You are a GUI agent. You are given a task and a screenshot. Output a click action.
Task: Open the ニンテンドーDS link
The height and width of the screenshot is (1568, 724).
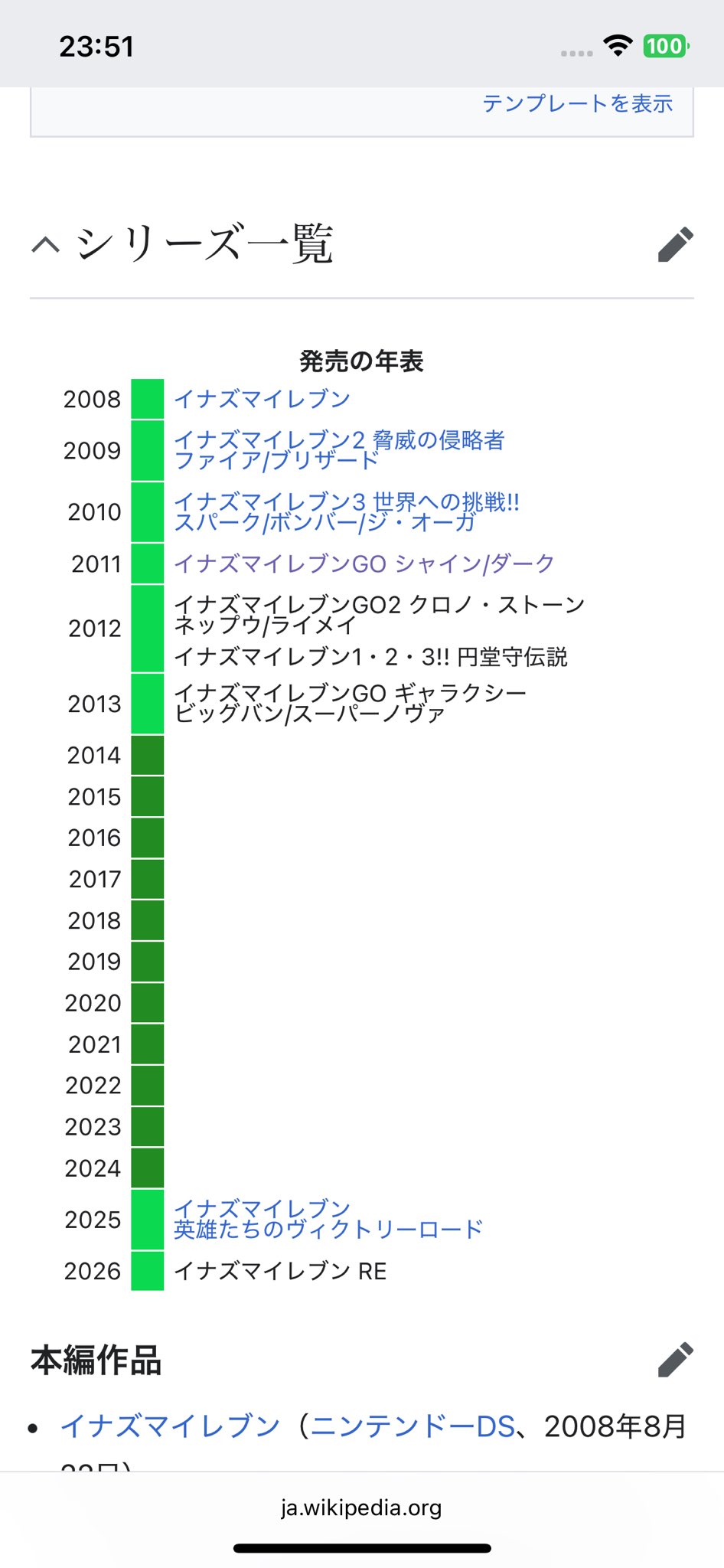pos(413,1426)
